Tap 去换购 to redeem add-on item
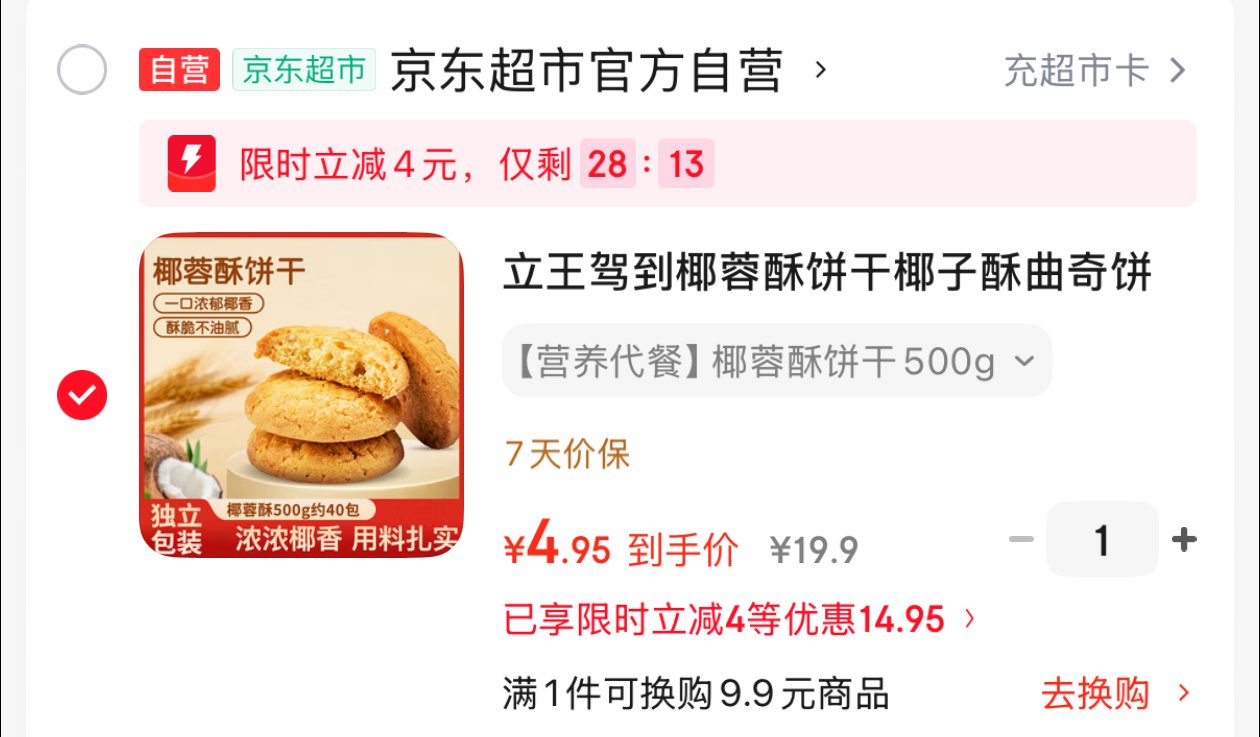1260x737 pixels. [1114, 693]
